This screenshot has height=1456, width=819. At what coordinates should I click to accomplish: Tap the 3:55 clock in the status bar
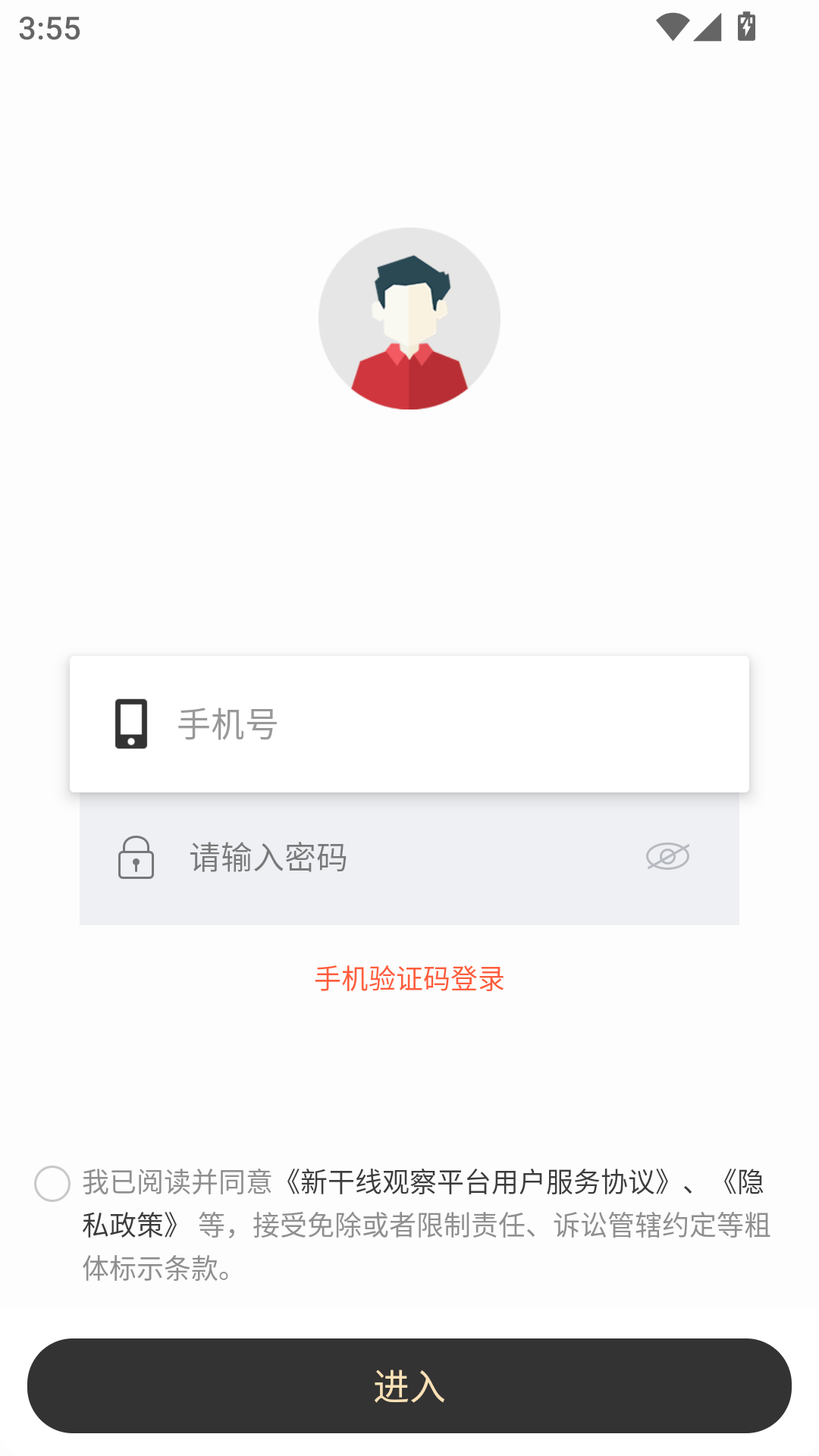click(x=48, y=28)
